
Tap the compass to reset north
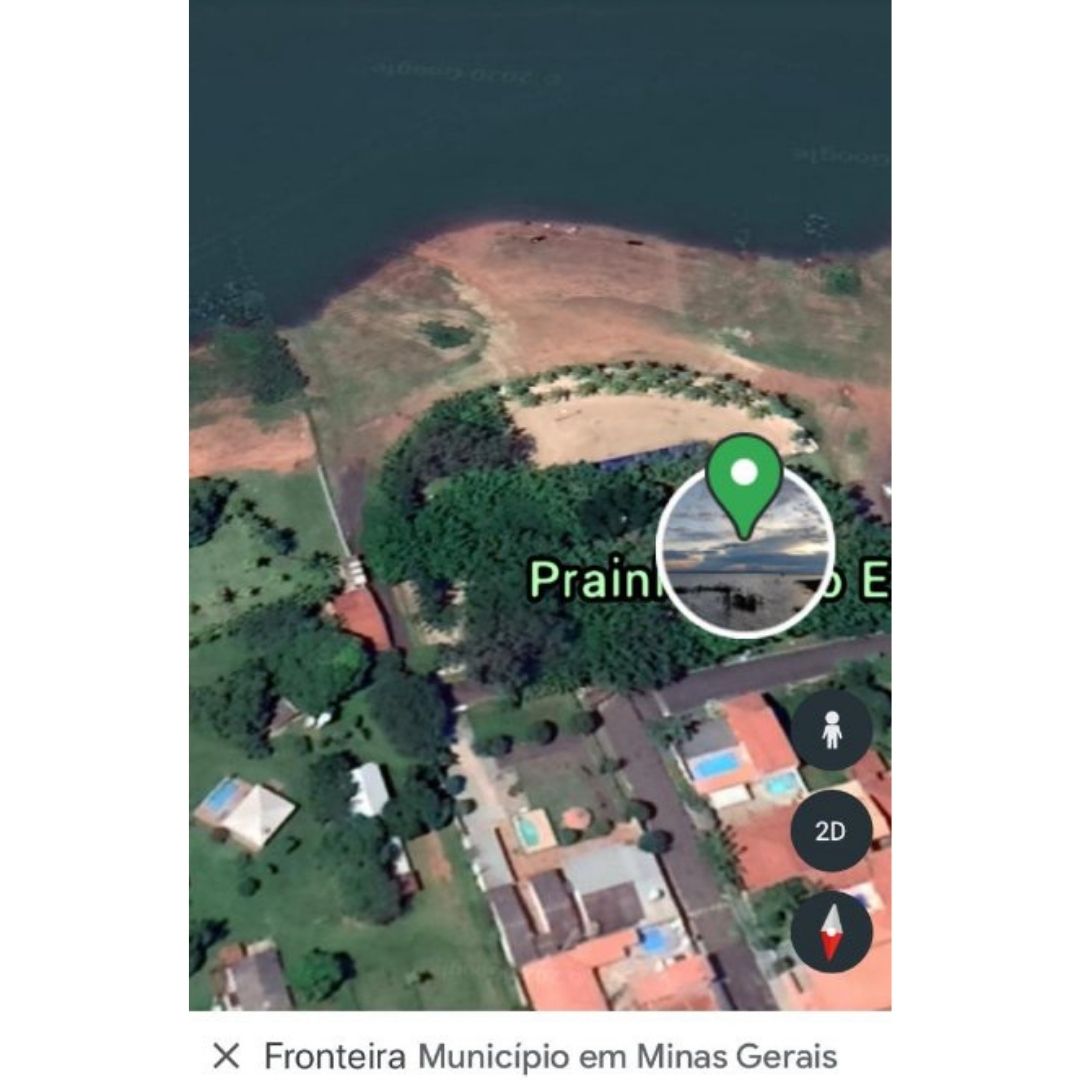tap(831, 932)
